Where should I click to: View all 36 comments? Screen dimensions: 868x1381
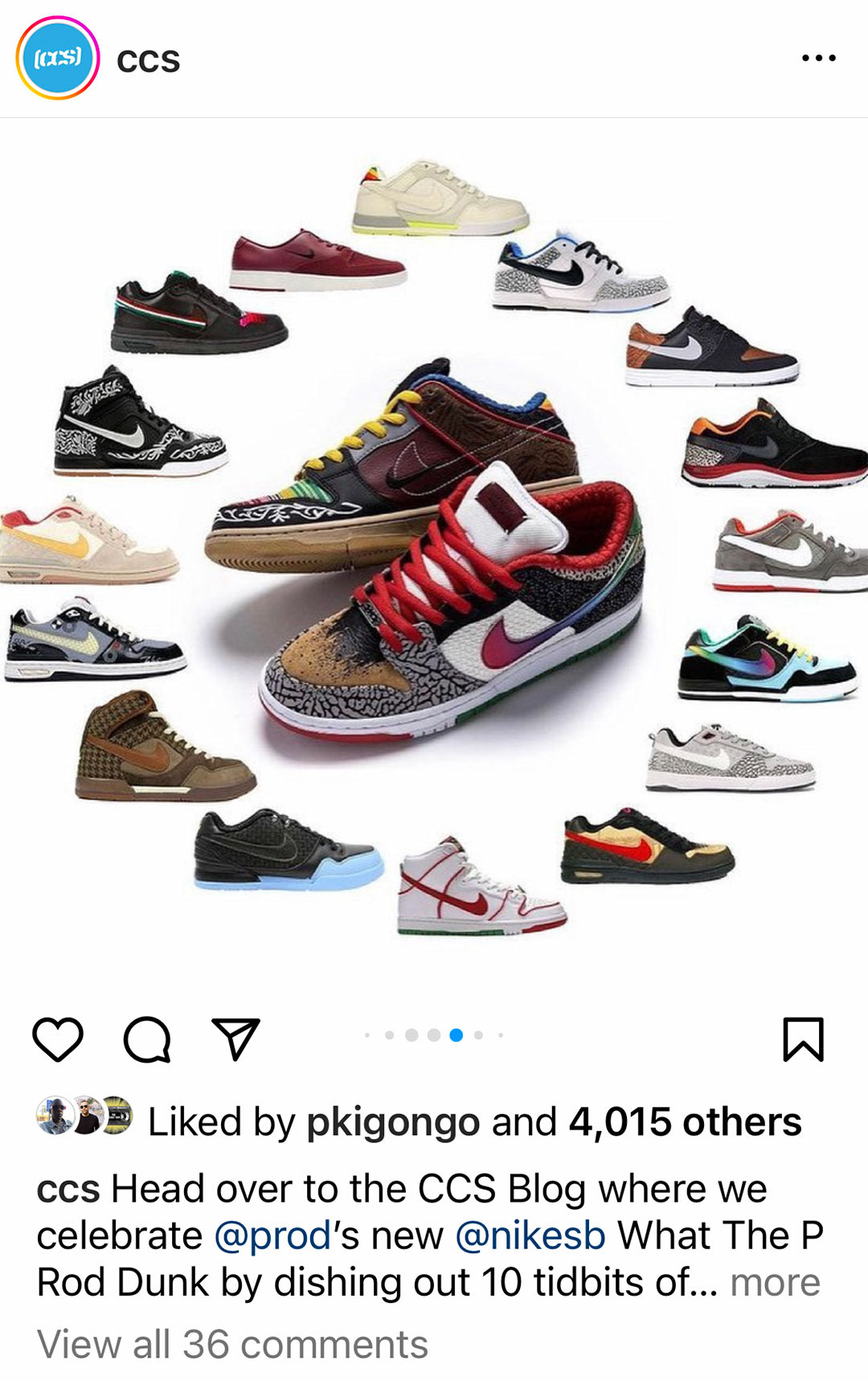pyautogui.click(x=232, y=1344)
